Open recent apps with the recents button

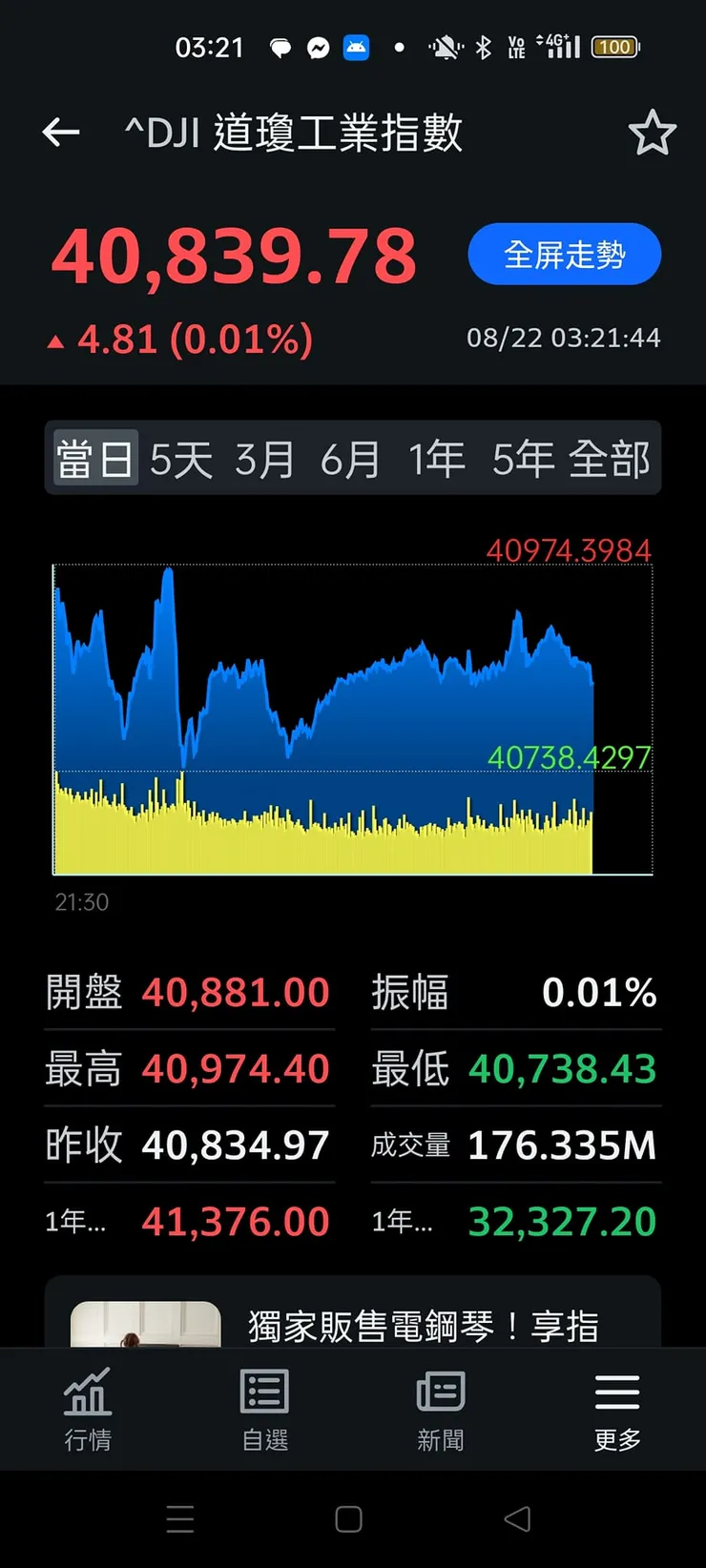click(x=180, y=1518)
